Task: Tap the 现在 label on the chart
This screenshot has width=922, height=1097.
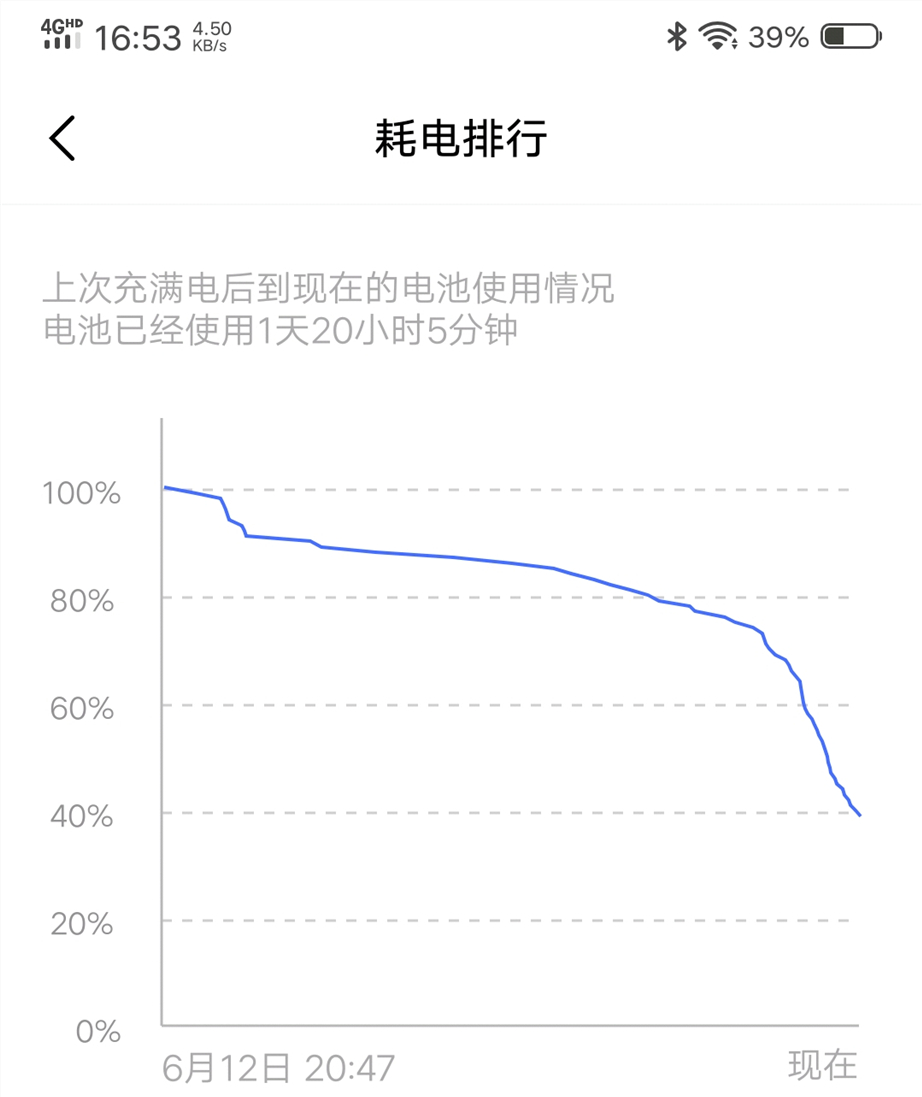Action: point(822,1067)
